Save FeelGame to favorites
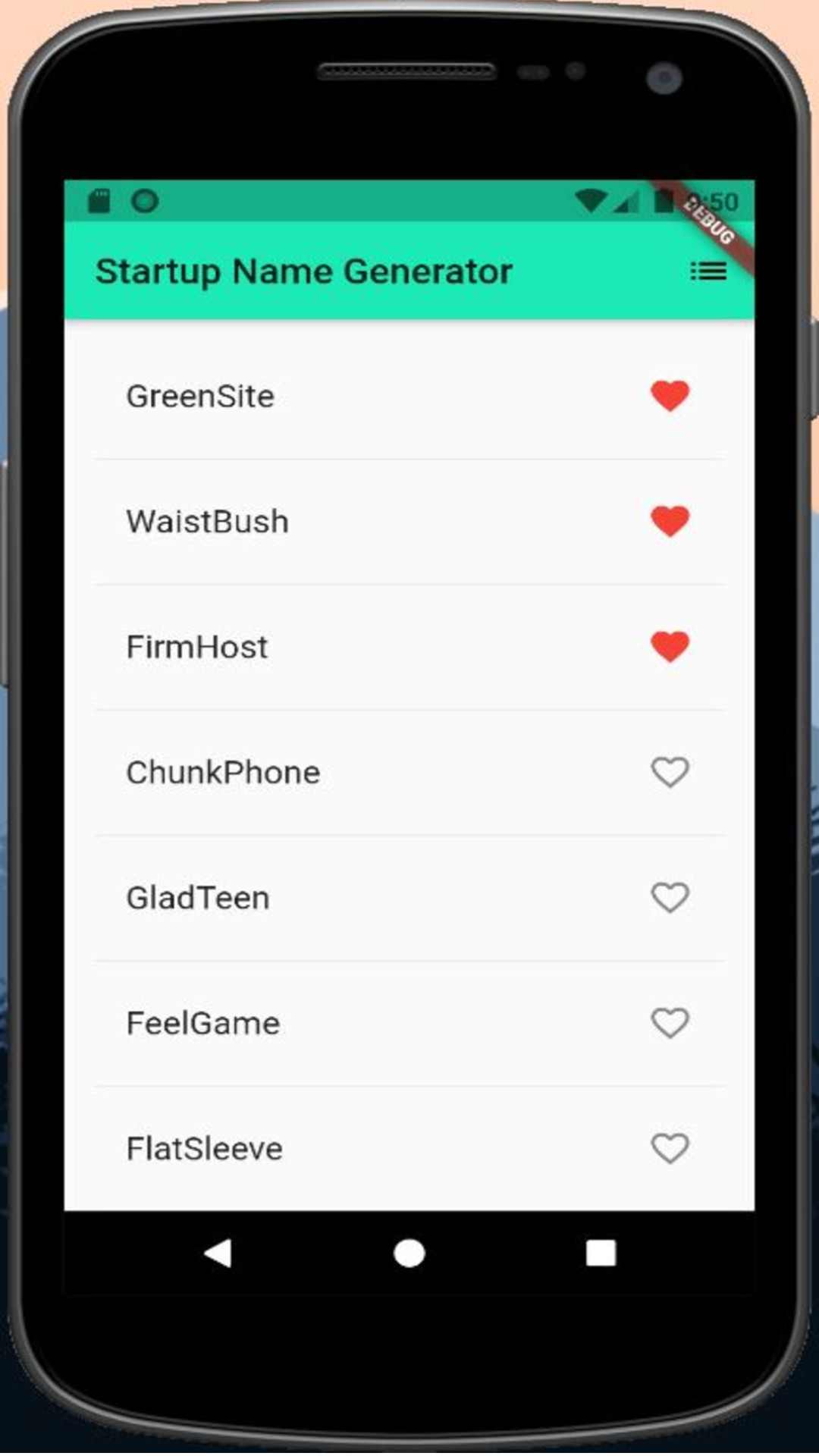 pyautogui.click(x=670, y=1023)
